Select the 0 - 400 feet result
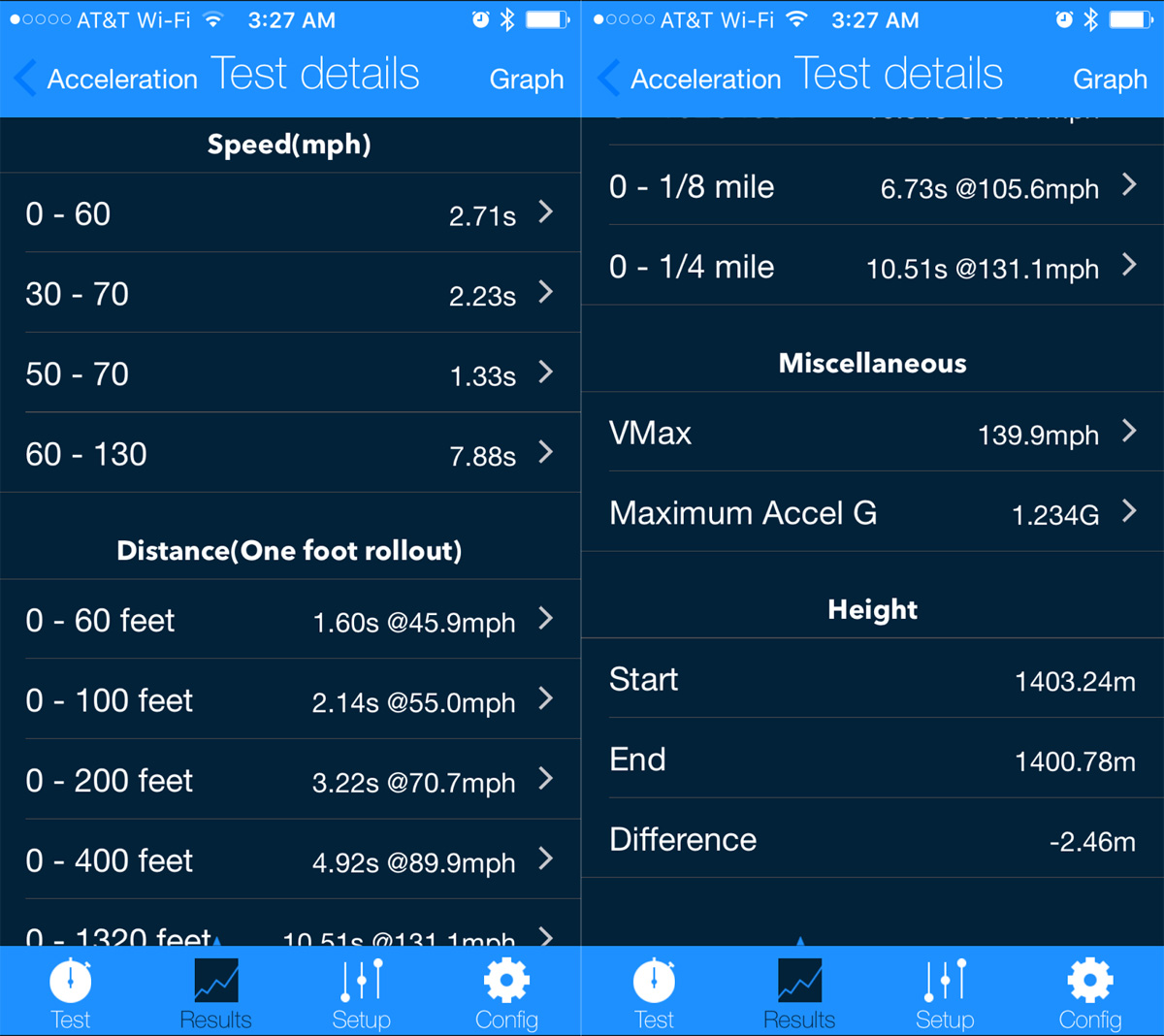This screenshot has width=1164, height=1036. (x=290, y=859)
